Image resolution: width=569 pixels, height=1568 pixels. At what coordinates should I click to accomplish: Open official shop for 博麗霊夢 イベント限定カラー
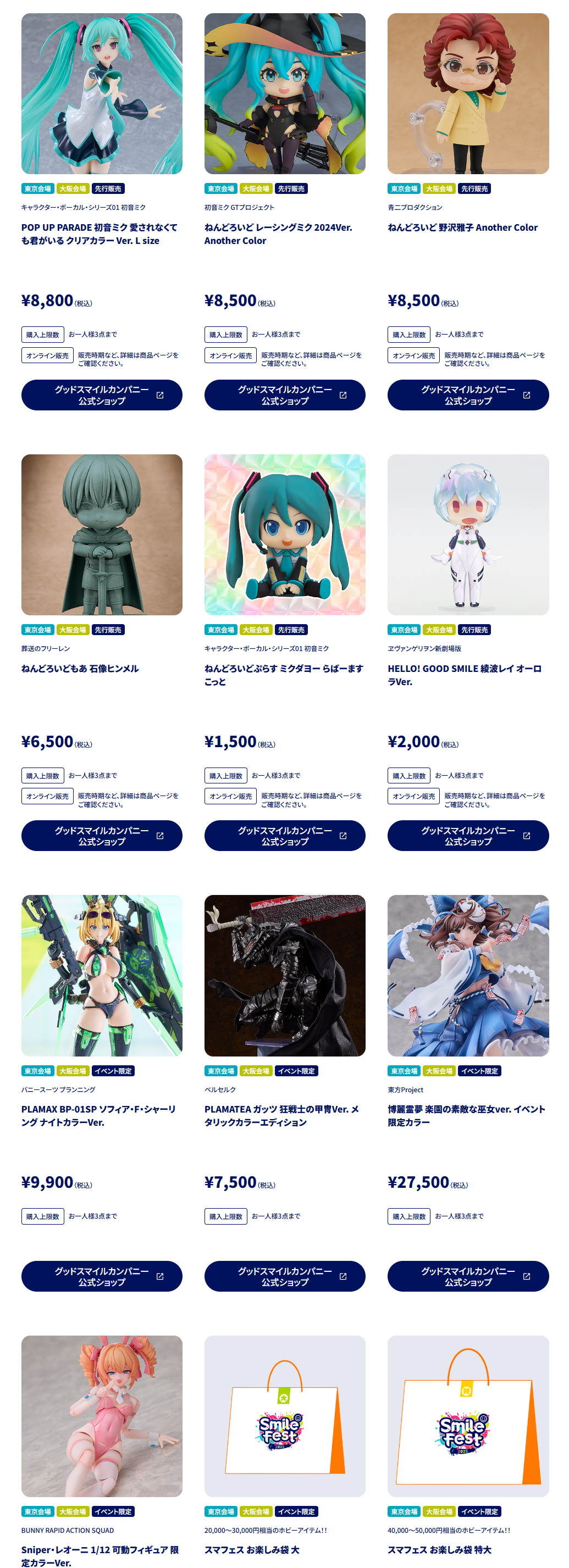[x=468, y=1276]
